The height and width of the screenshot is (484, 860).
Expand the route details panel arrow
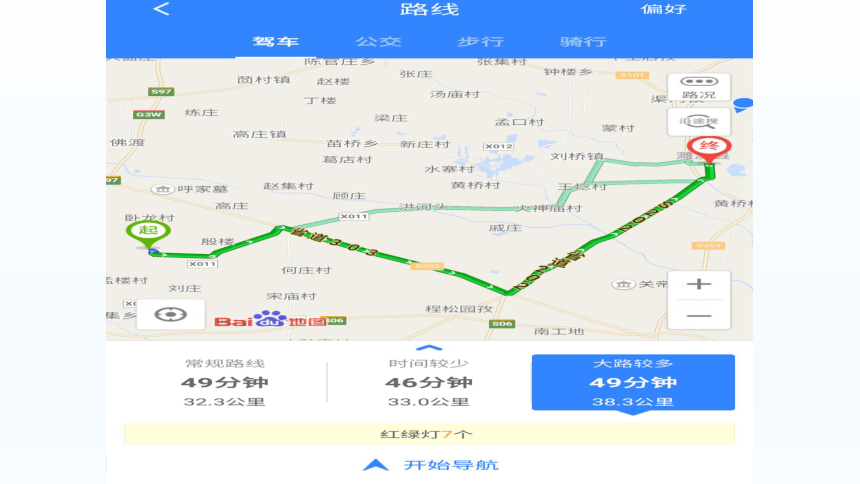coord(430,347)
